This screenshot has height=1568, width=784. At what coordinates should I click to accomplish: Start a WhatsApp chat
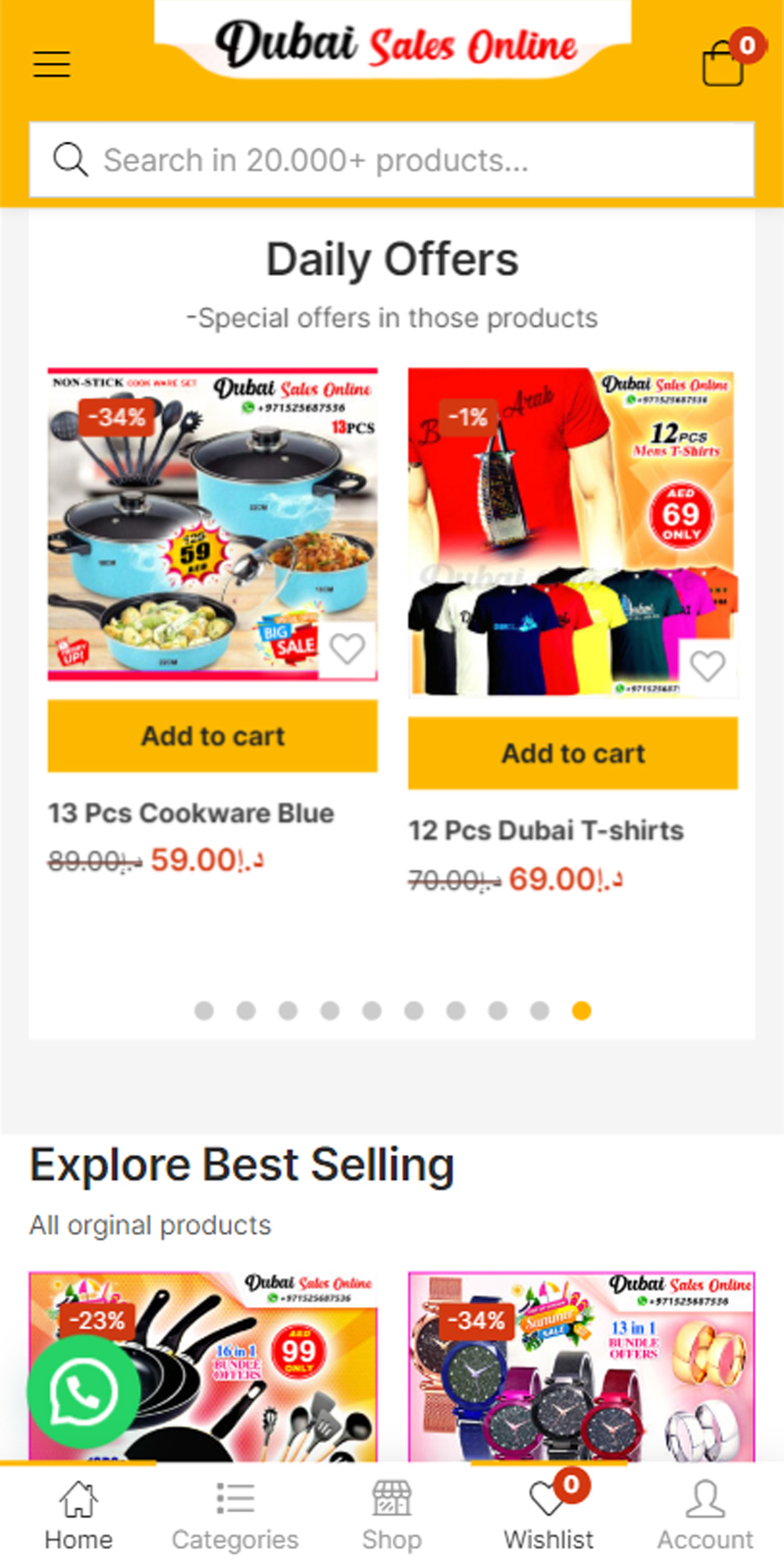pyautogui.click(x=83, y=1392)
